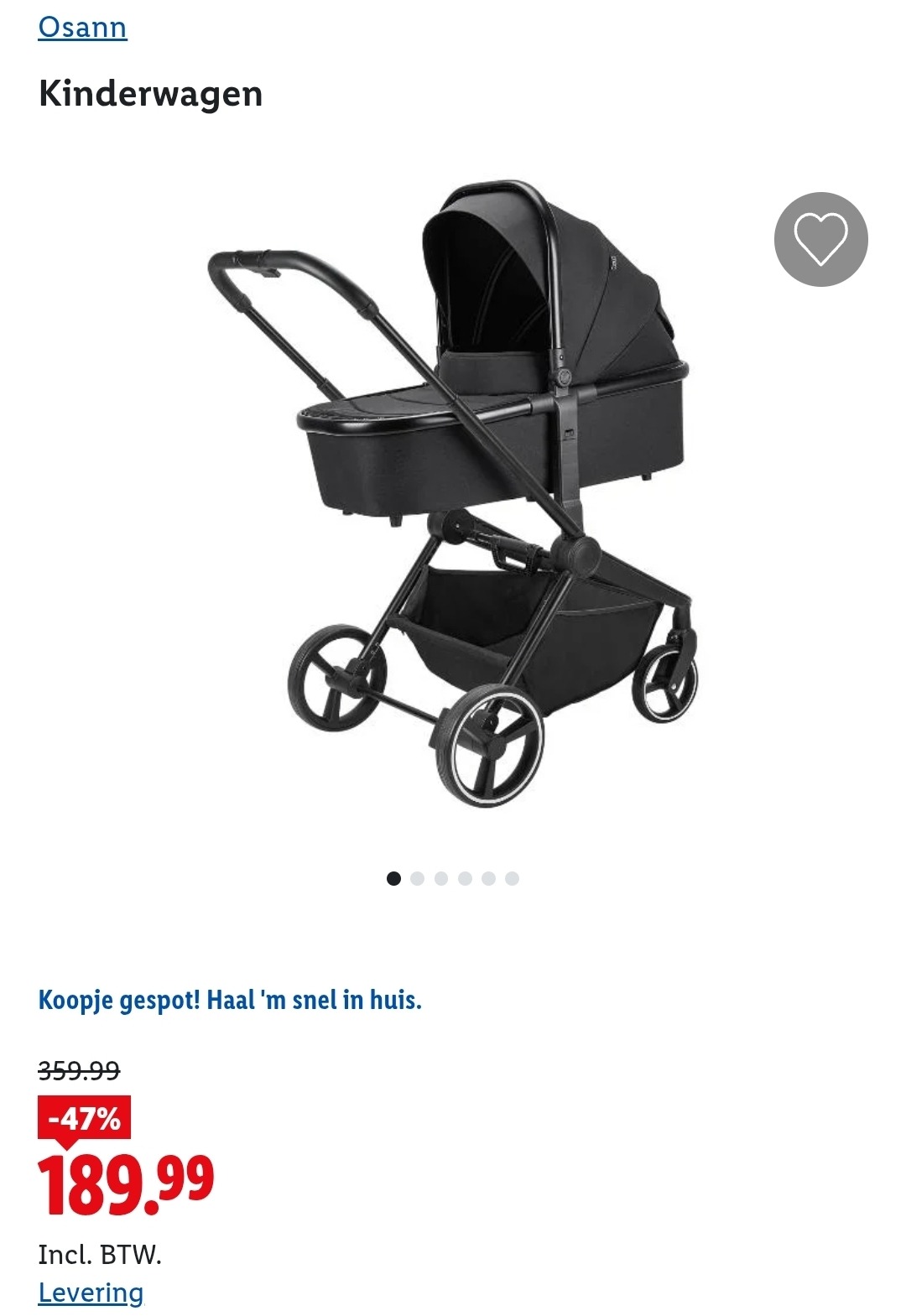Expand delivery information under Levering

coord(91,1292)
